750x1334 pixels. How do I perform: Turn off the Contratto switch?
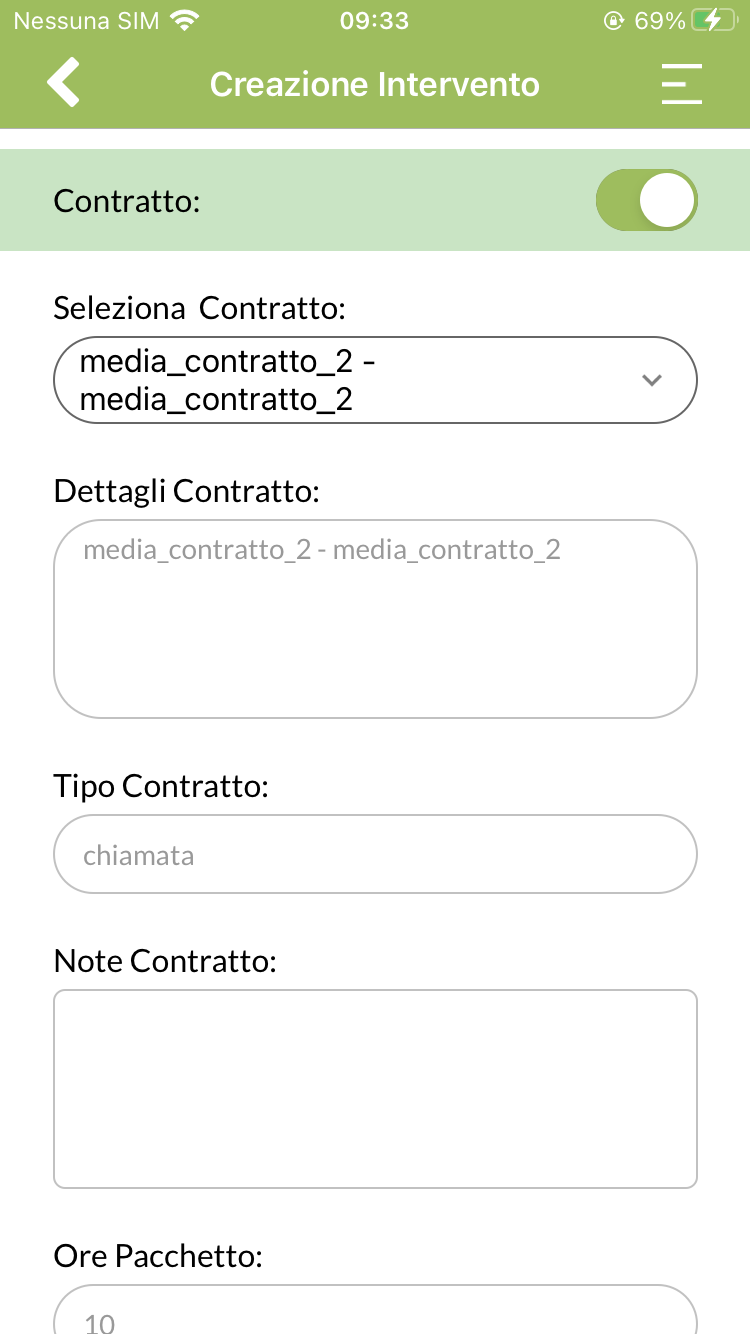click(x=646, y=200)
